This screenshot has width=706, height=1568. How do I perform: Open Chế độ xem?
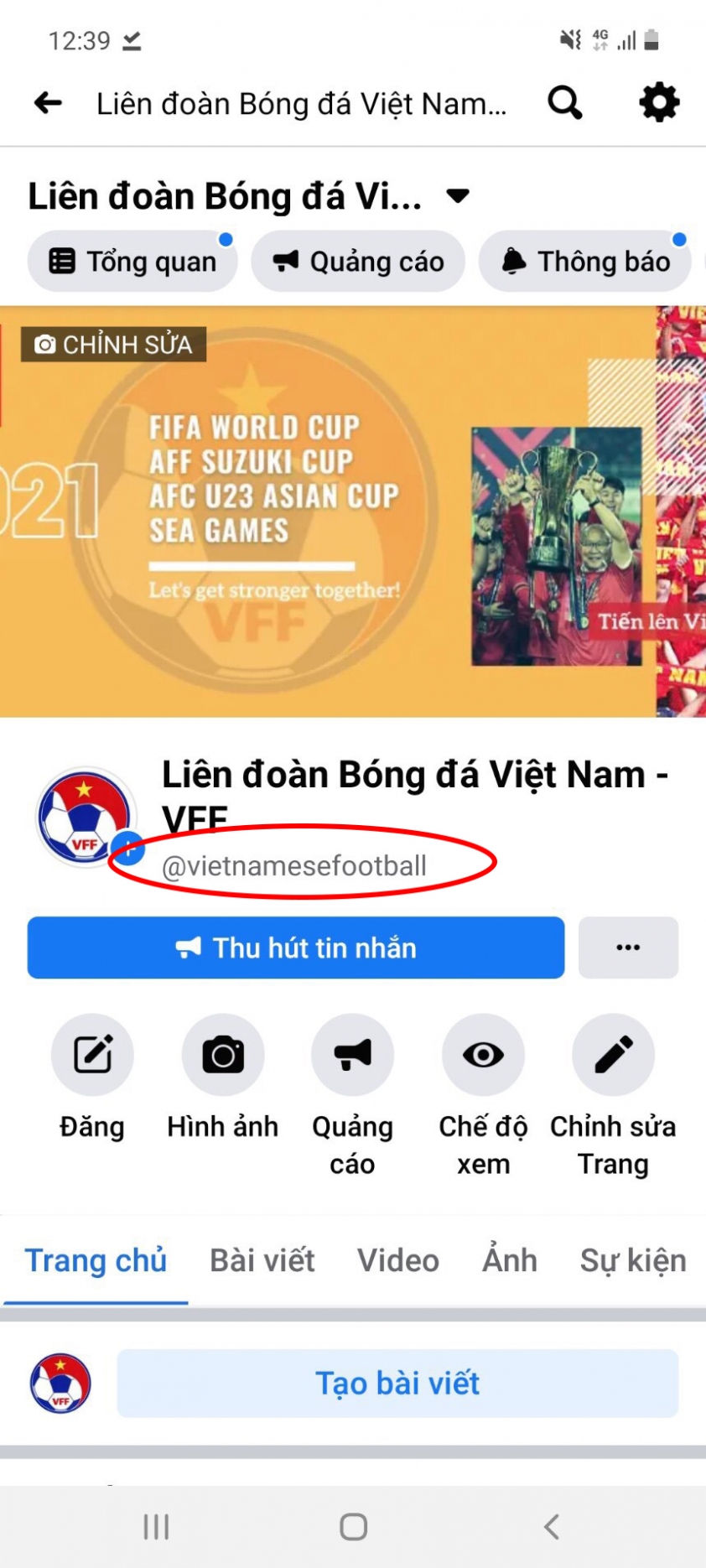pos(483,1055)
